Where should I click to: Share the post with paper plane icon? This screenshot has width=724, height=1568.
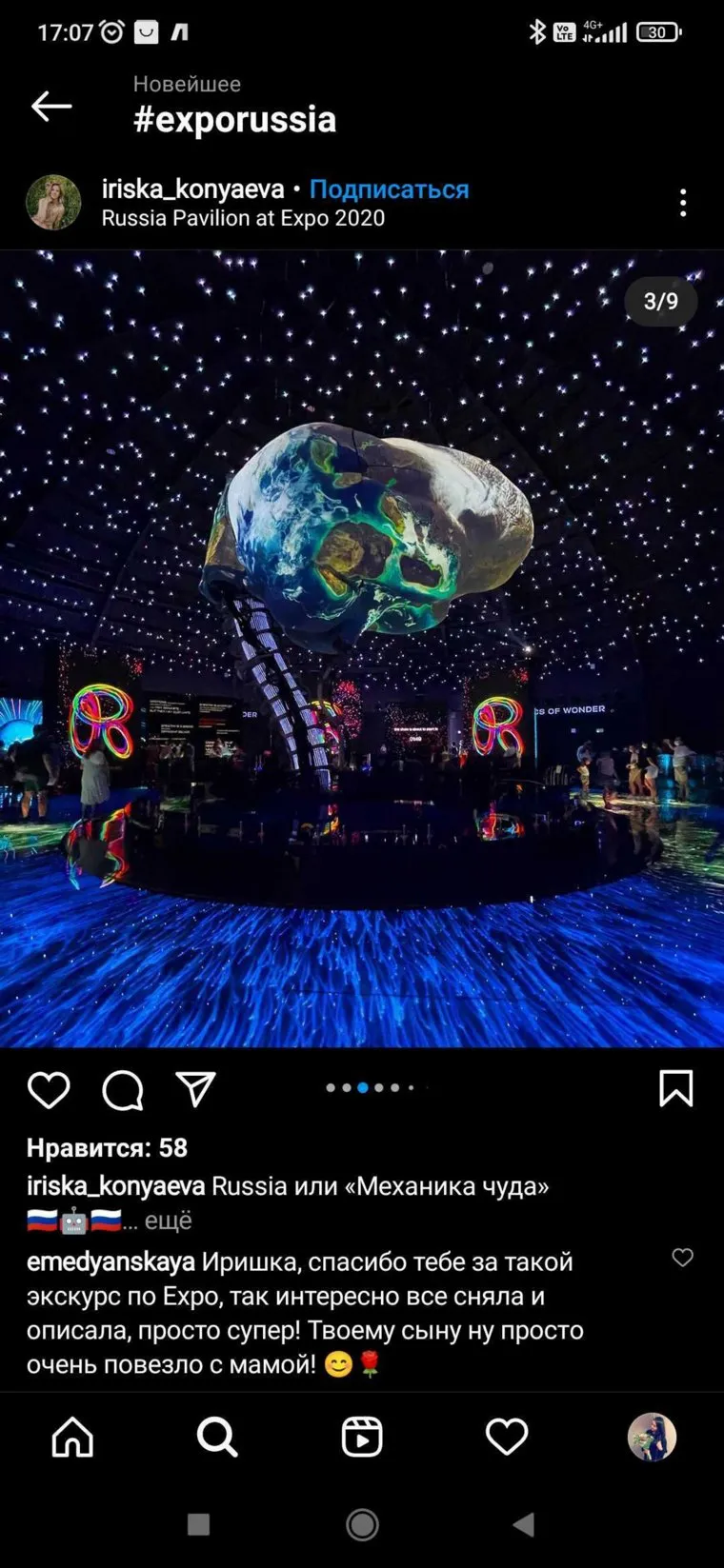195,1090
